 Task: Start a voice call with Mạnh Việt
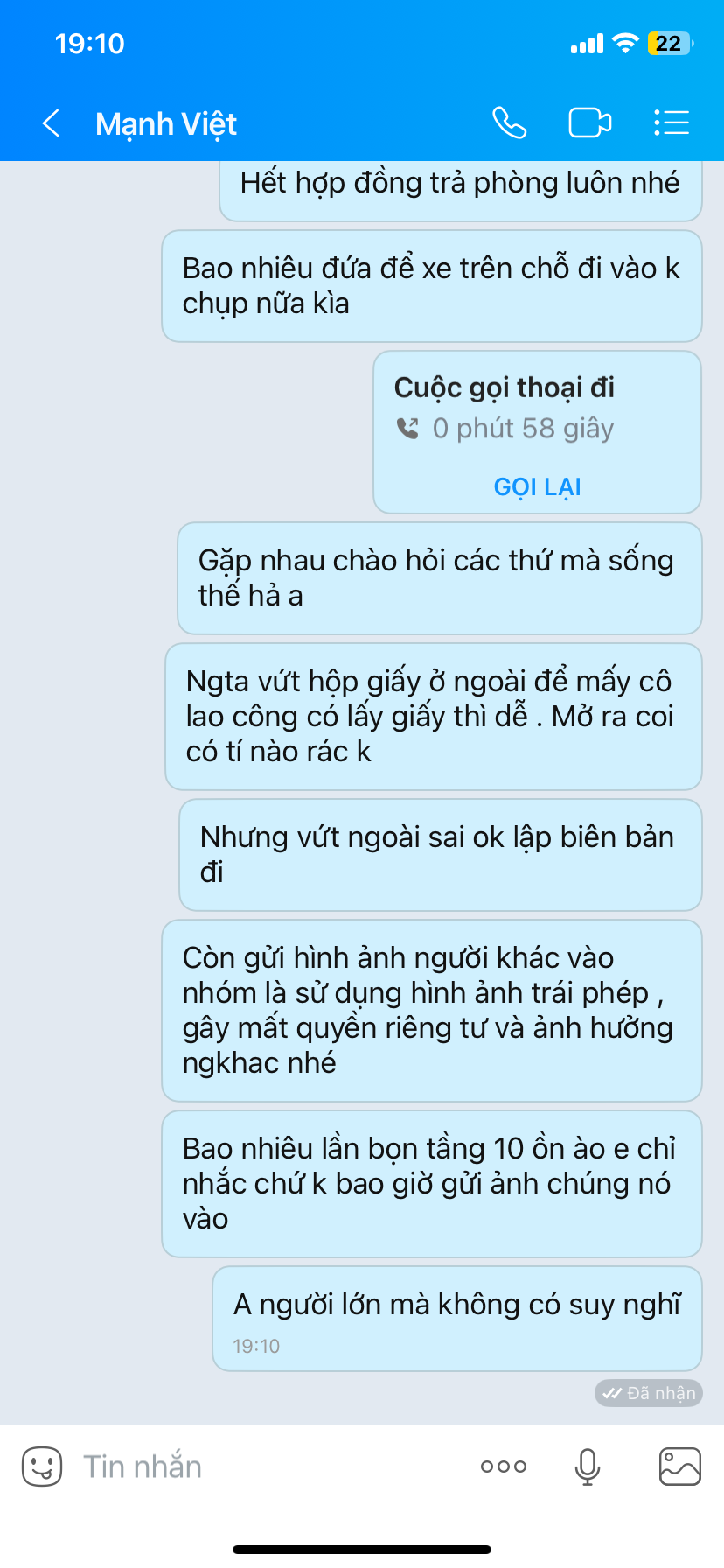point(509,123)
